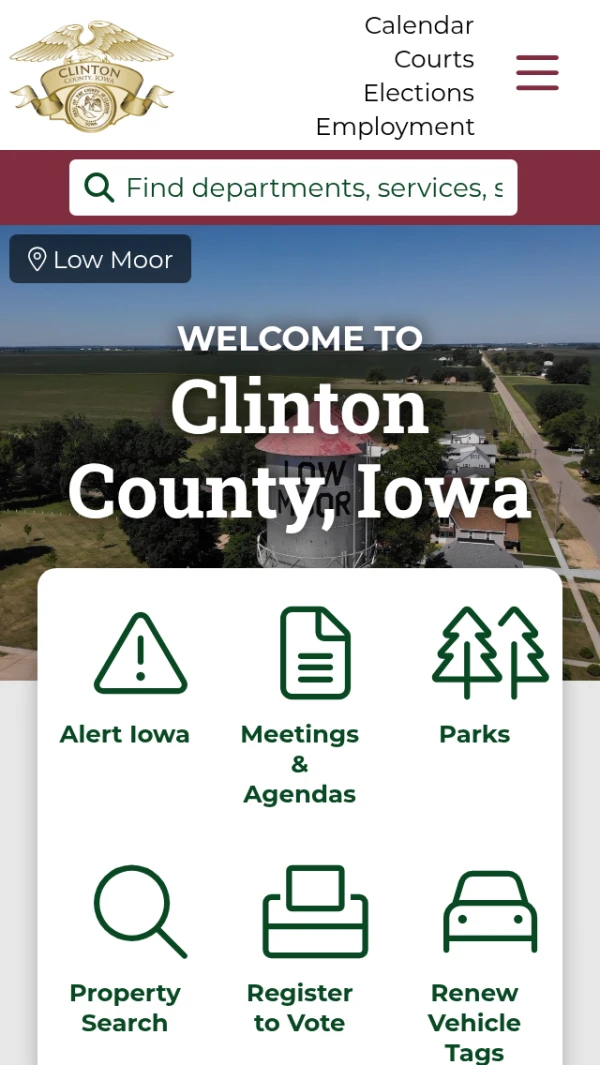This screenshot has width=600, height=1065.
Task: Go to the Calendar page
Action: click(418, 25)
